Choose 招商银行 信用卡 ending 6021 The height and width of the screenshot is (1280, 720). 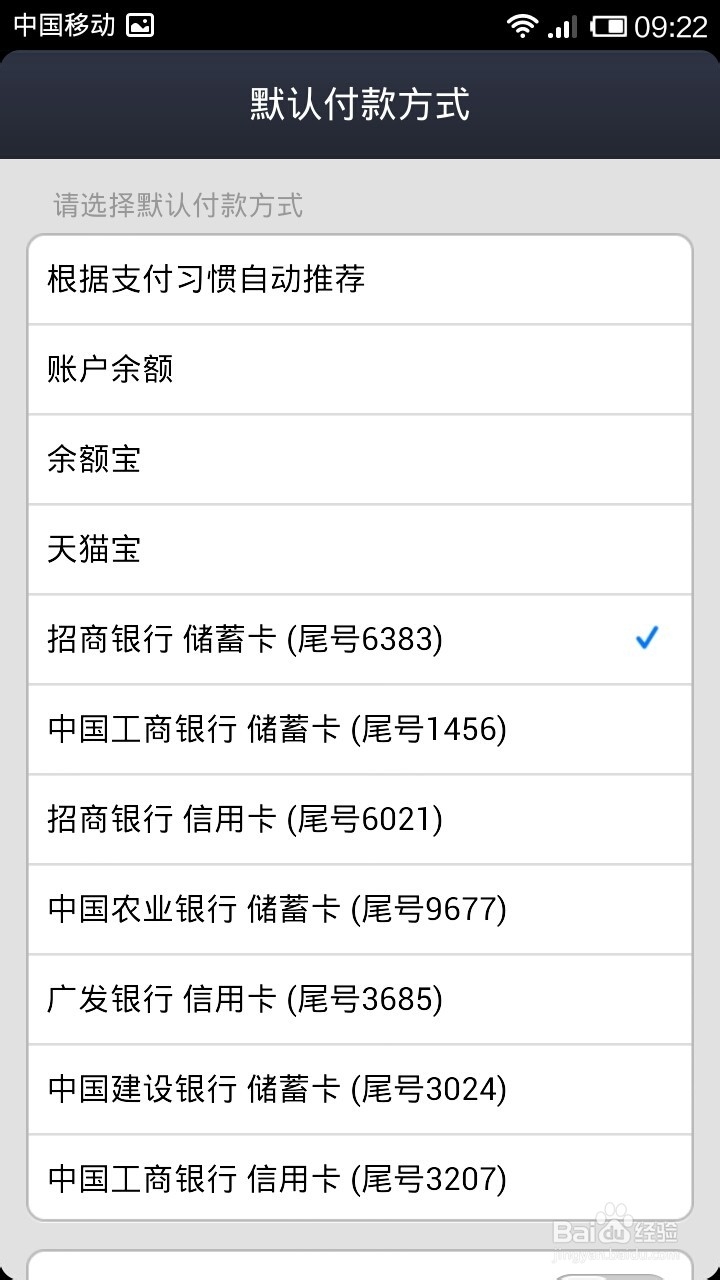tap(360, 819)
